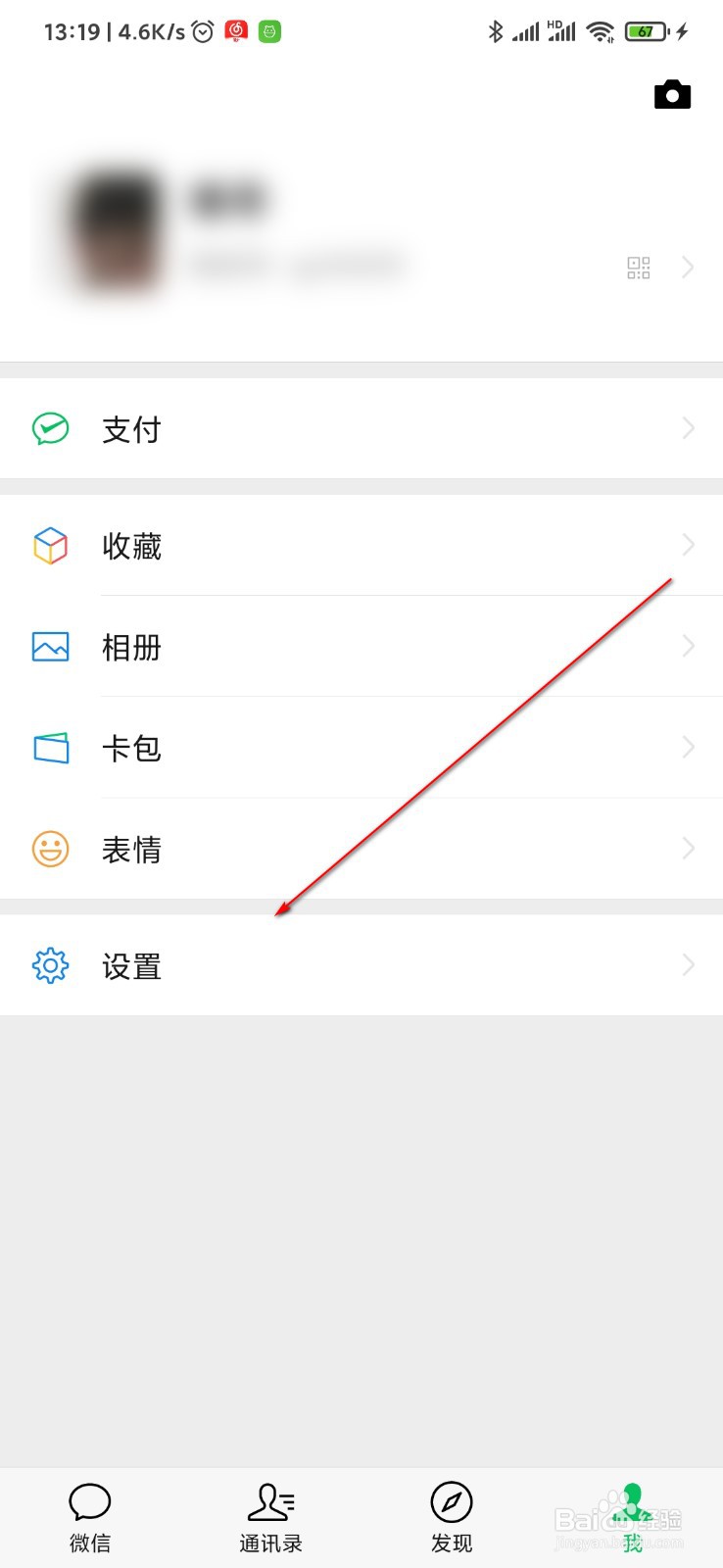This screenshot has height=1568, width=723.
Task: Open the WeChat Pay green icon
Action: point(50,428)
